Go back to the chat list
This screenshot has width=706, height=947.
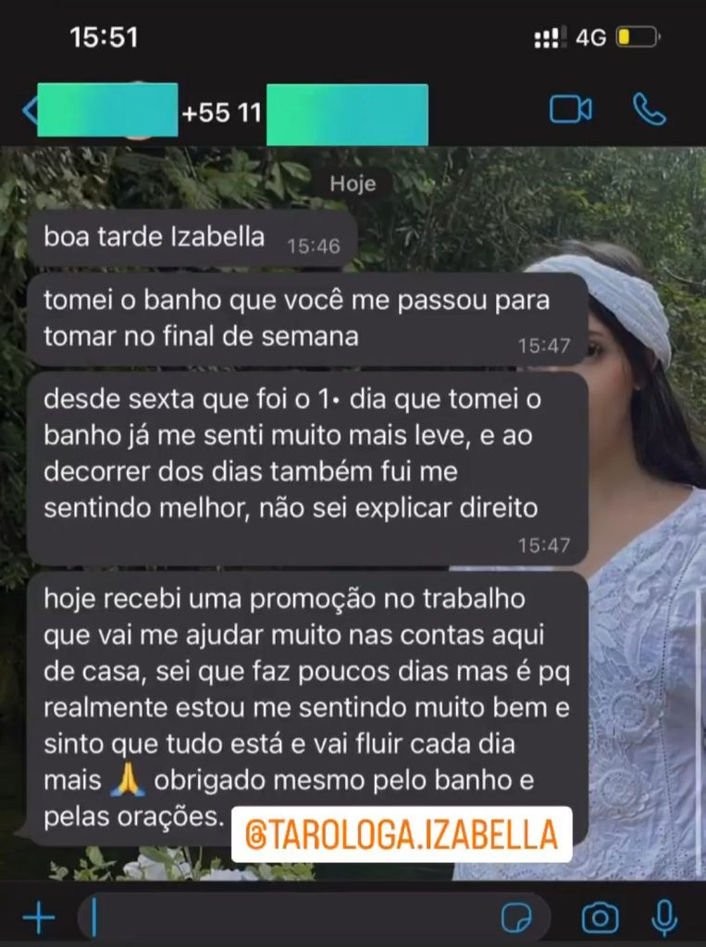29,111
